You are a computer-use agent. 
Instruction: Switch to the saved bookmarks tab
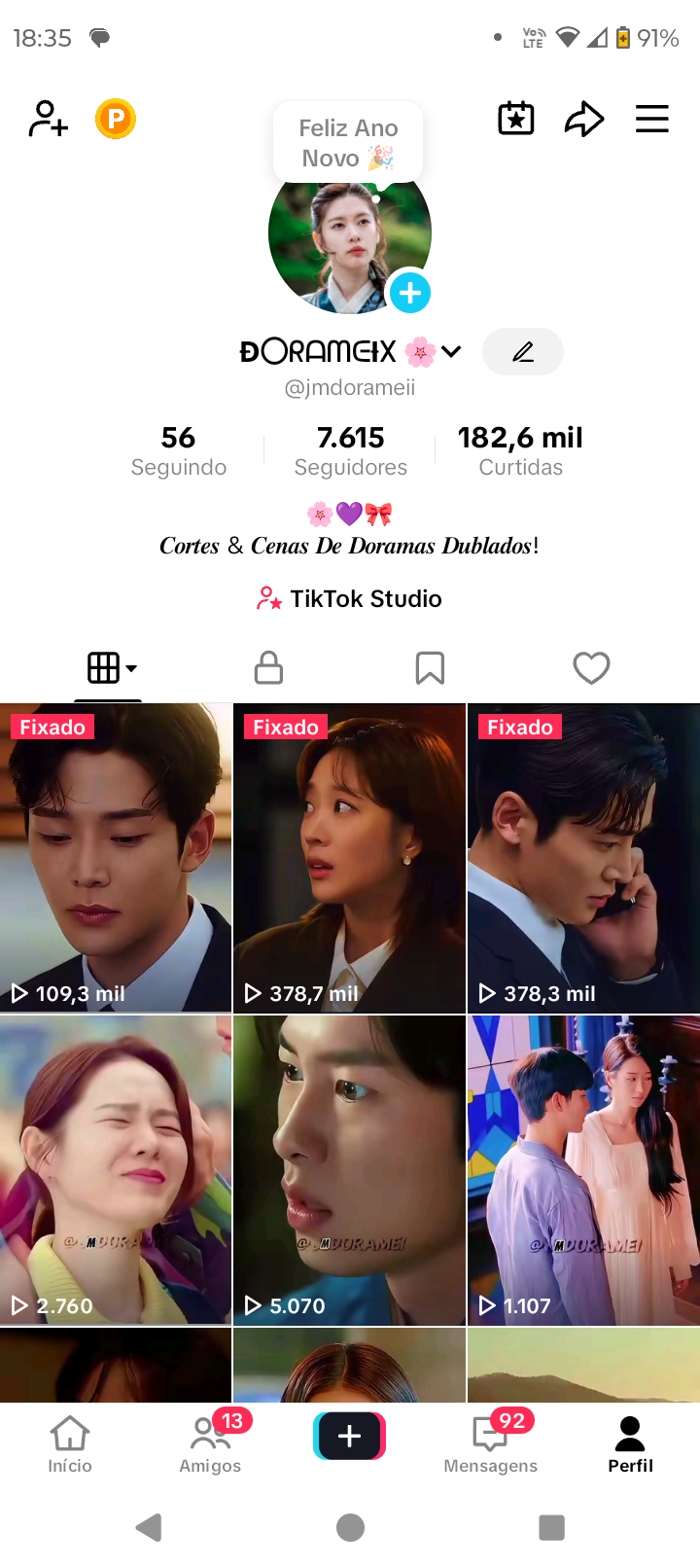(x=430, y=668)
